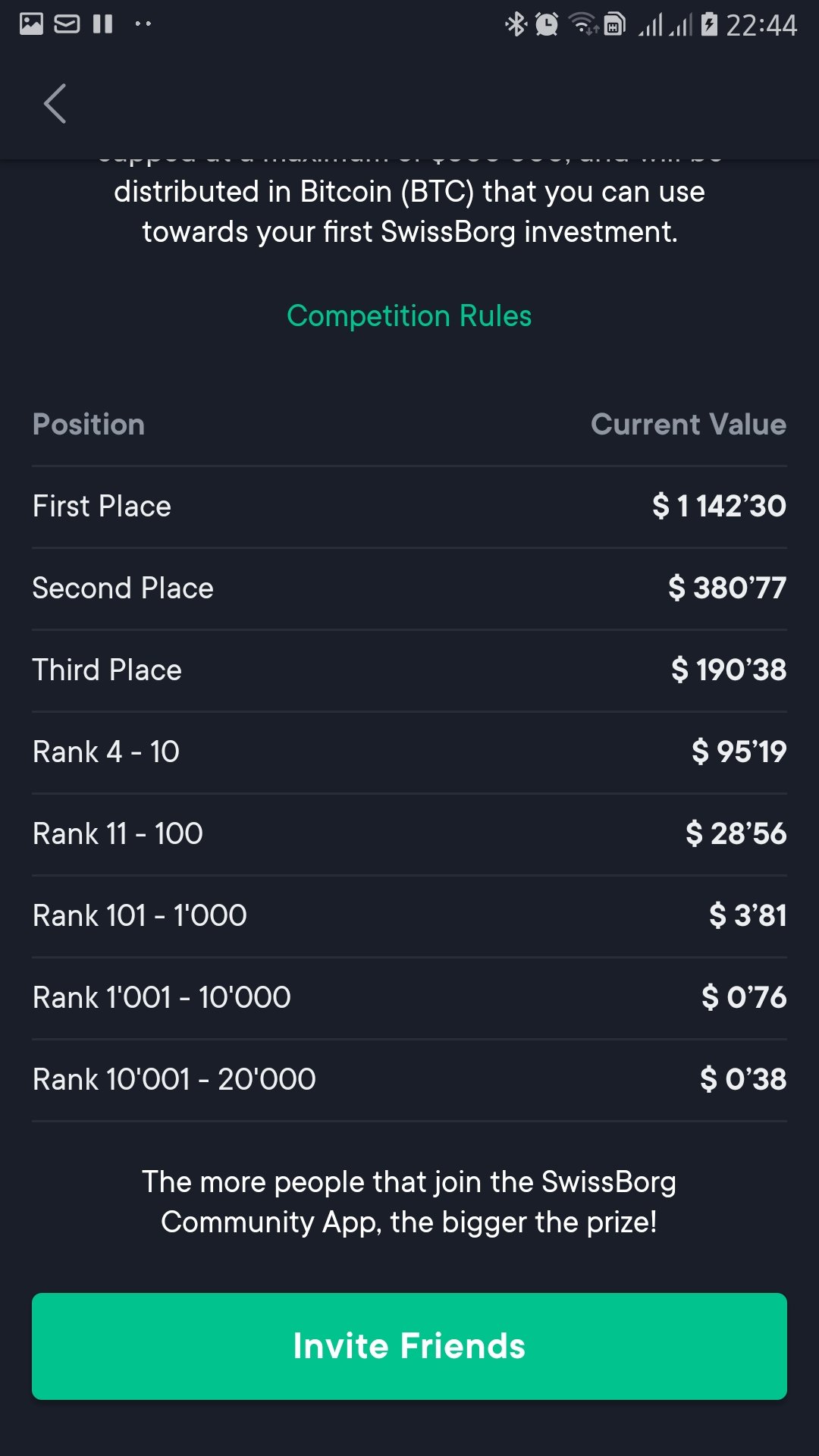This screenshot has width=819, height=1456.
Task: Tap the Invite Friends button
Action: click(x=409, y=1346)
